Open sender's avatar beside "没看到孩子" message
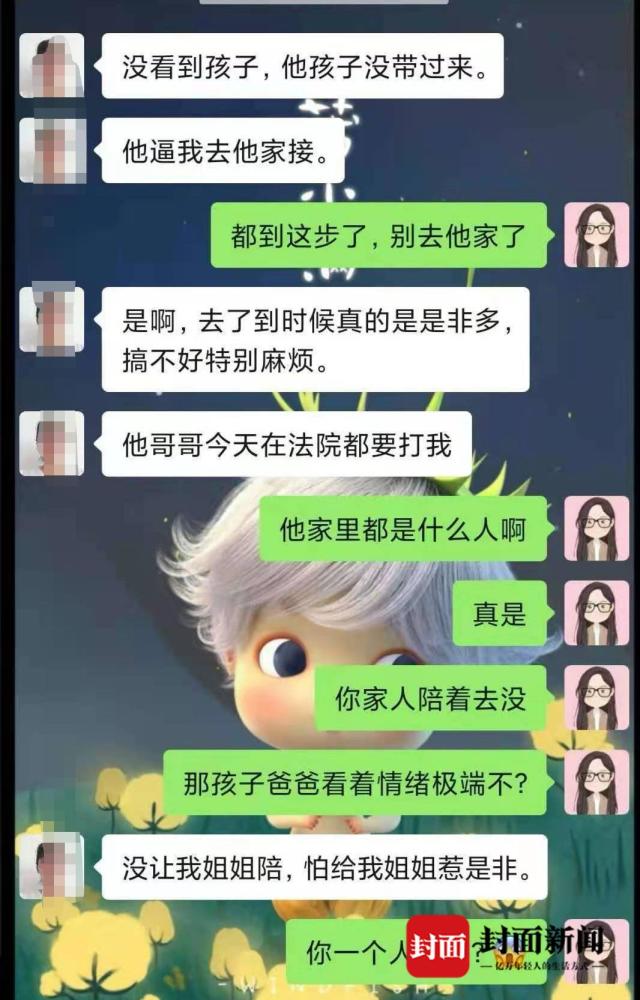 click(52, 66)
